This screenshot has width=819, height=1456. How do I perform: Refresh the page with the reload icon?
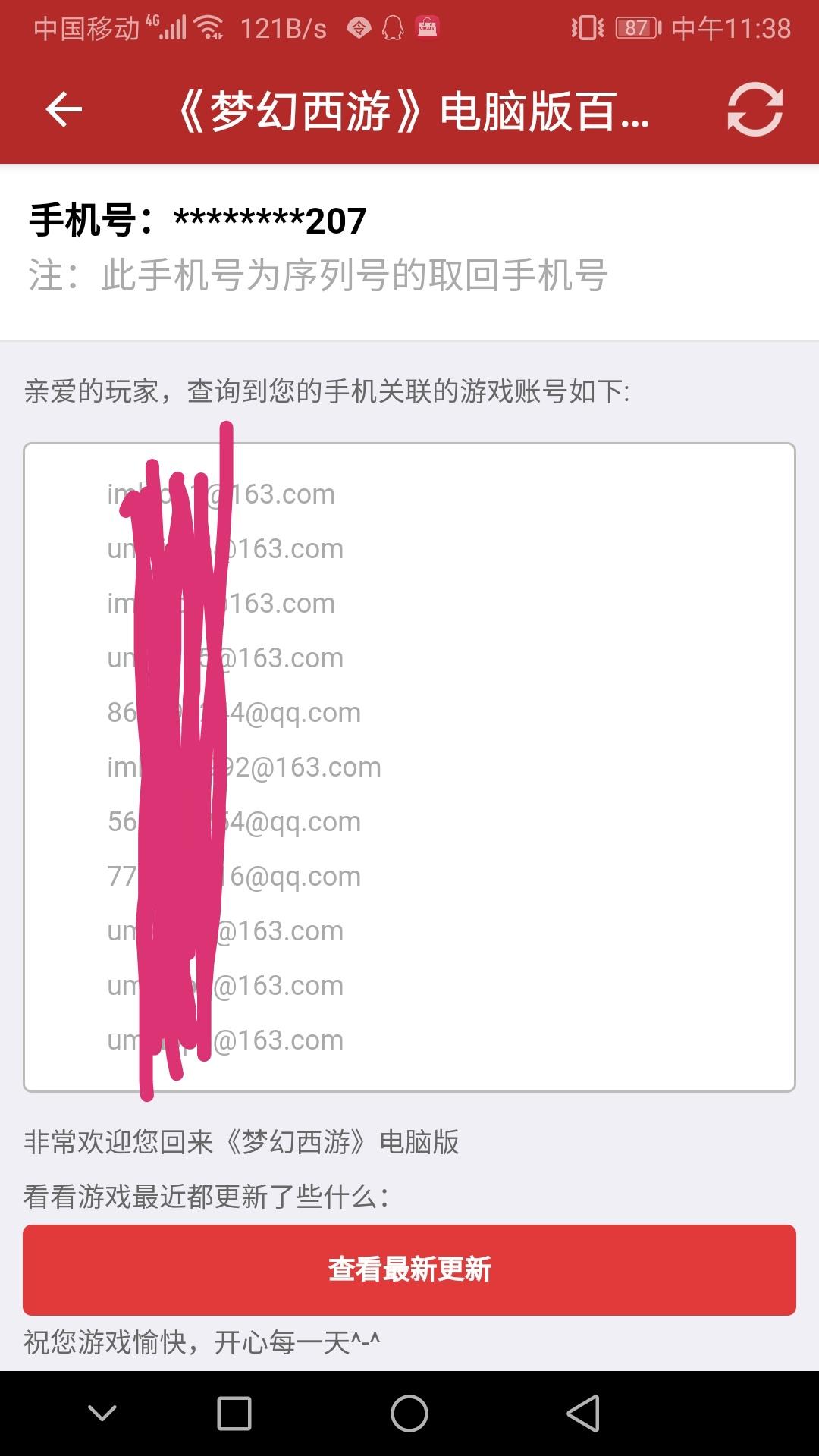pos(755,111)
